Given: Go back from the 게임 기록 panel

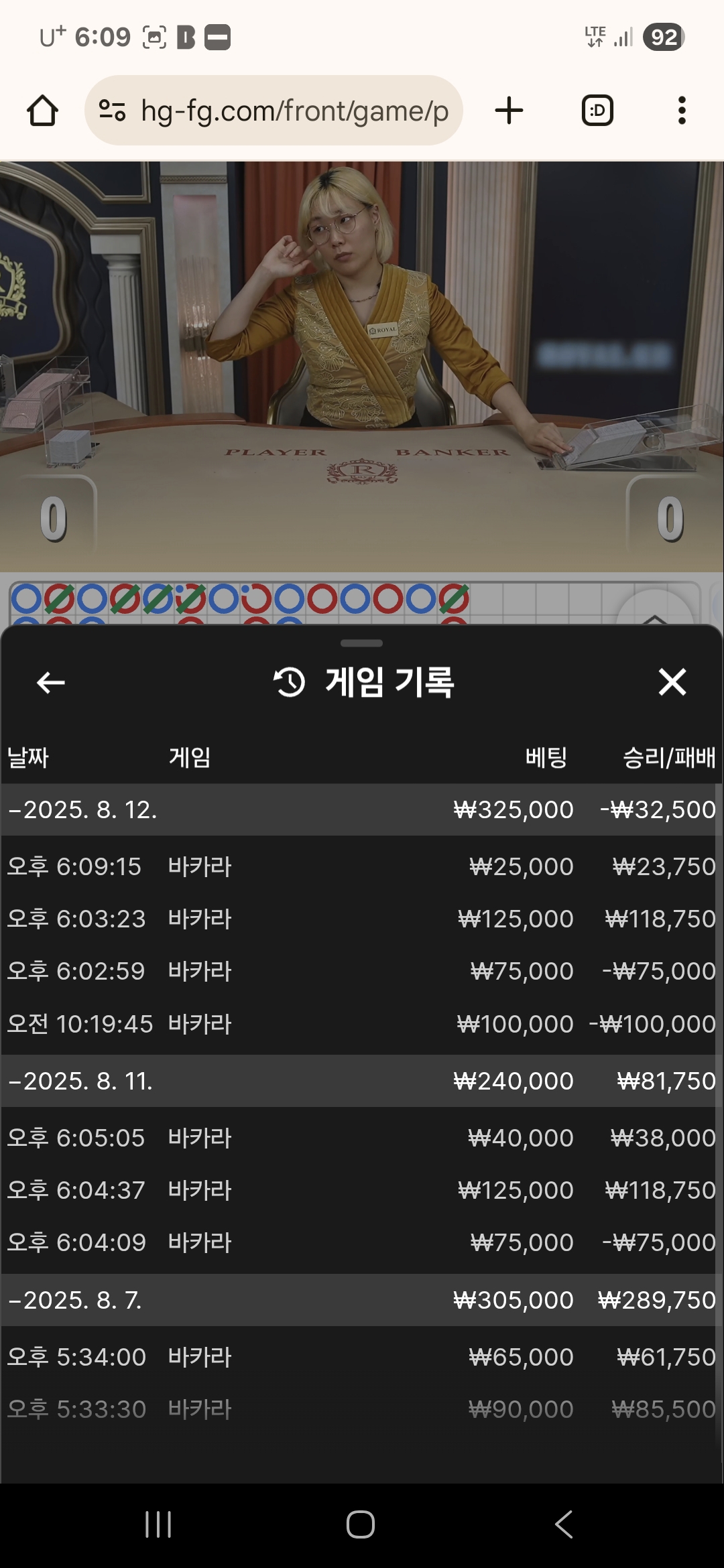Looking at the screenshot, I should click(x=50, y=683).
